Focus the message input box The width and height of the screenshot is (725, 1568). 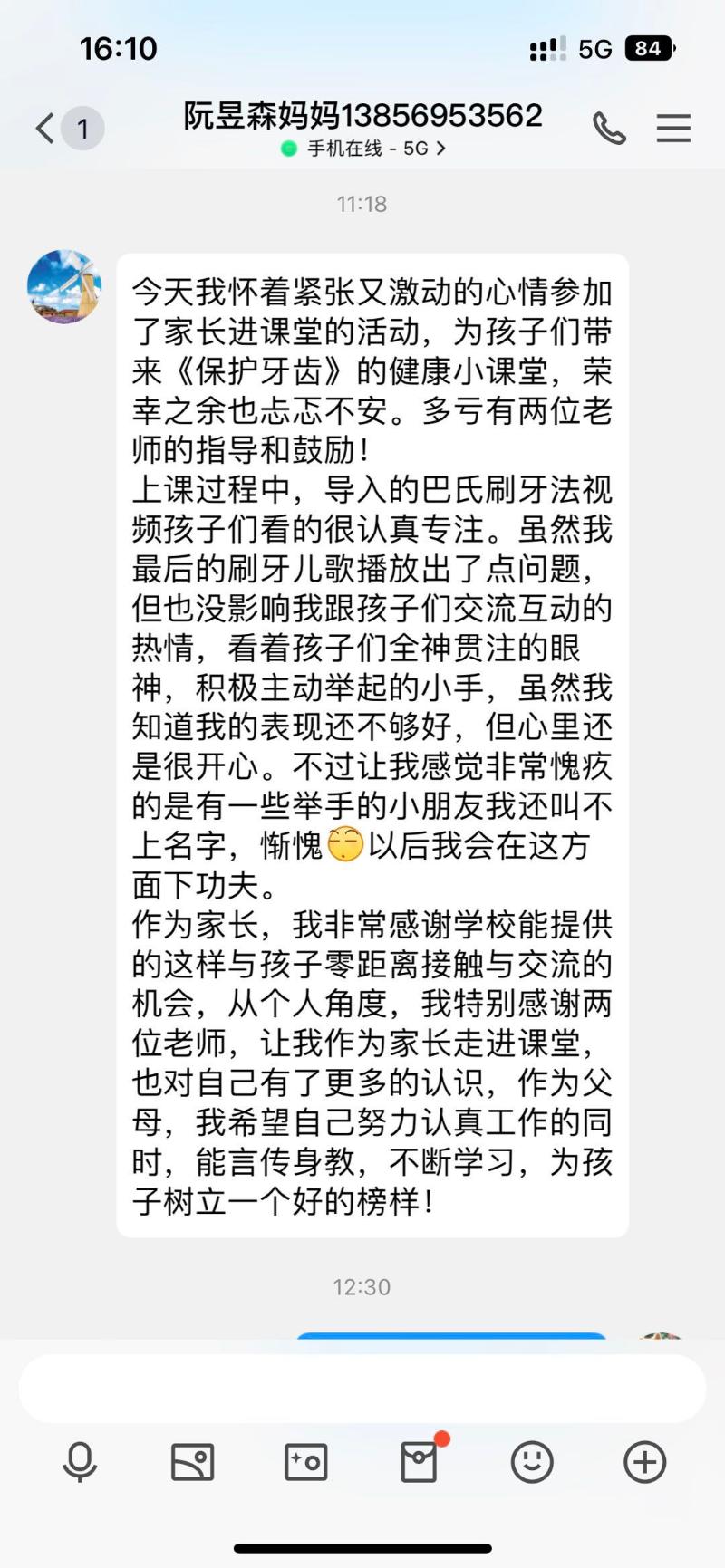362,1389
